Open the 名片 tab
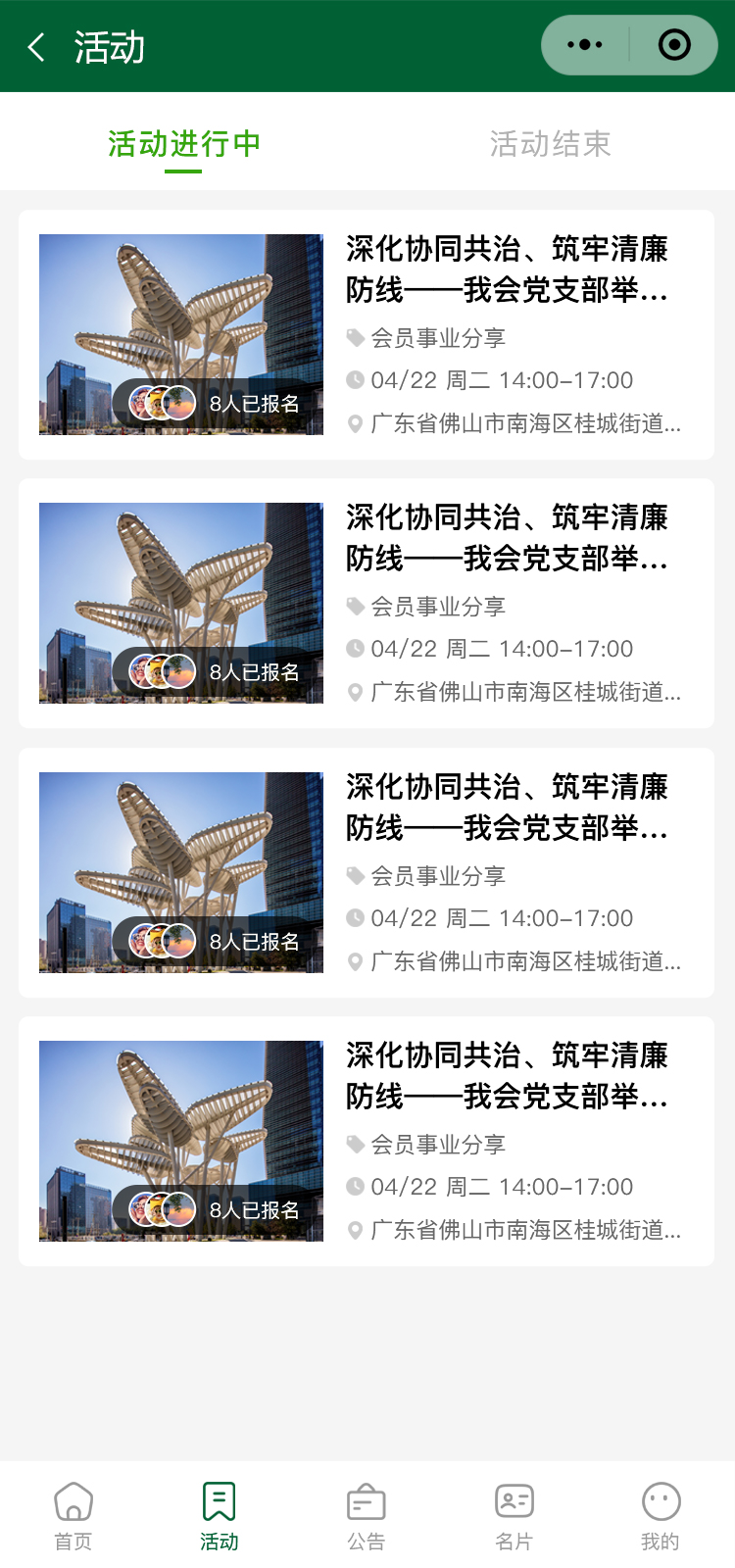 click(x=514, y=1515)
